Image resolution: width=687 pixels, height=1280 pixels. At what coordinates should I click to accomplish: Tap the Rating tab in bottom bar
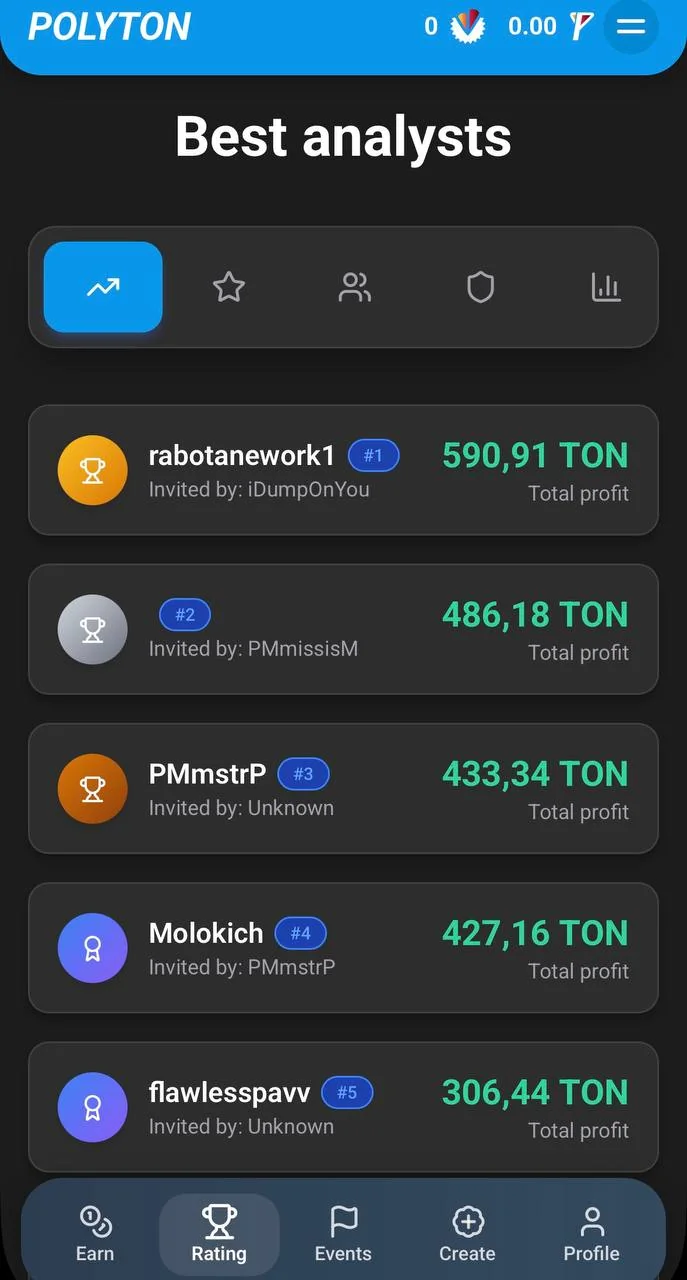tap(219, 1234)
